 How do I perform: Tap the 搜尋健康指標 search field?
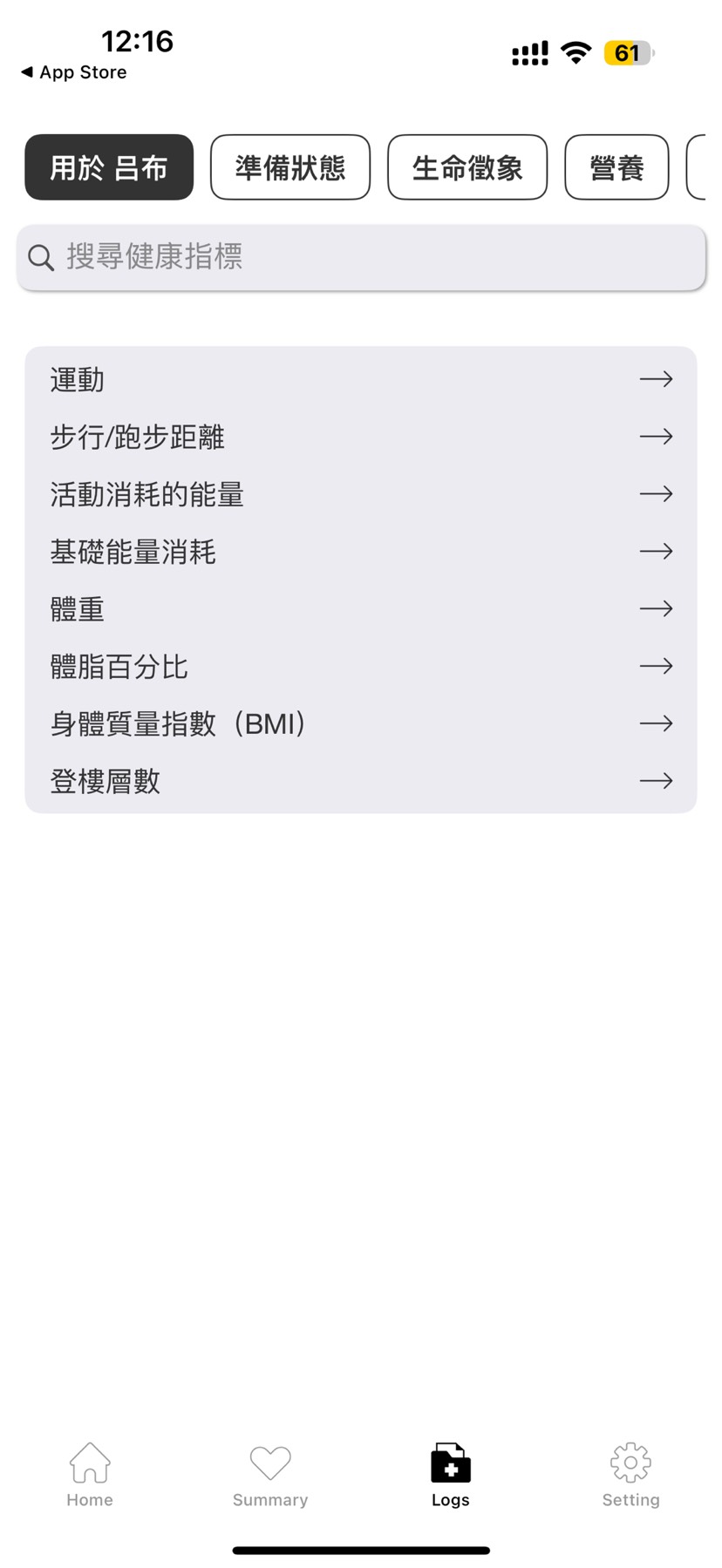click(x=361, y=257)
